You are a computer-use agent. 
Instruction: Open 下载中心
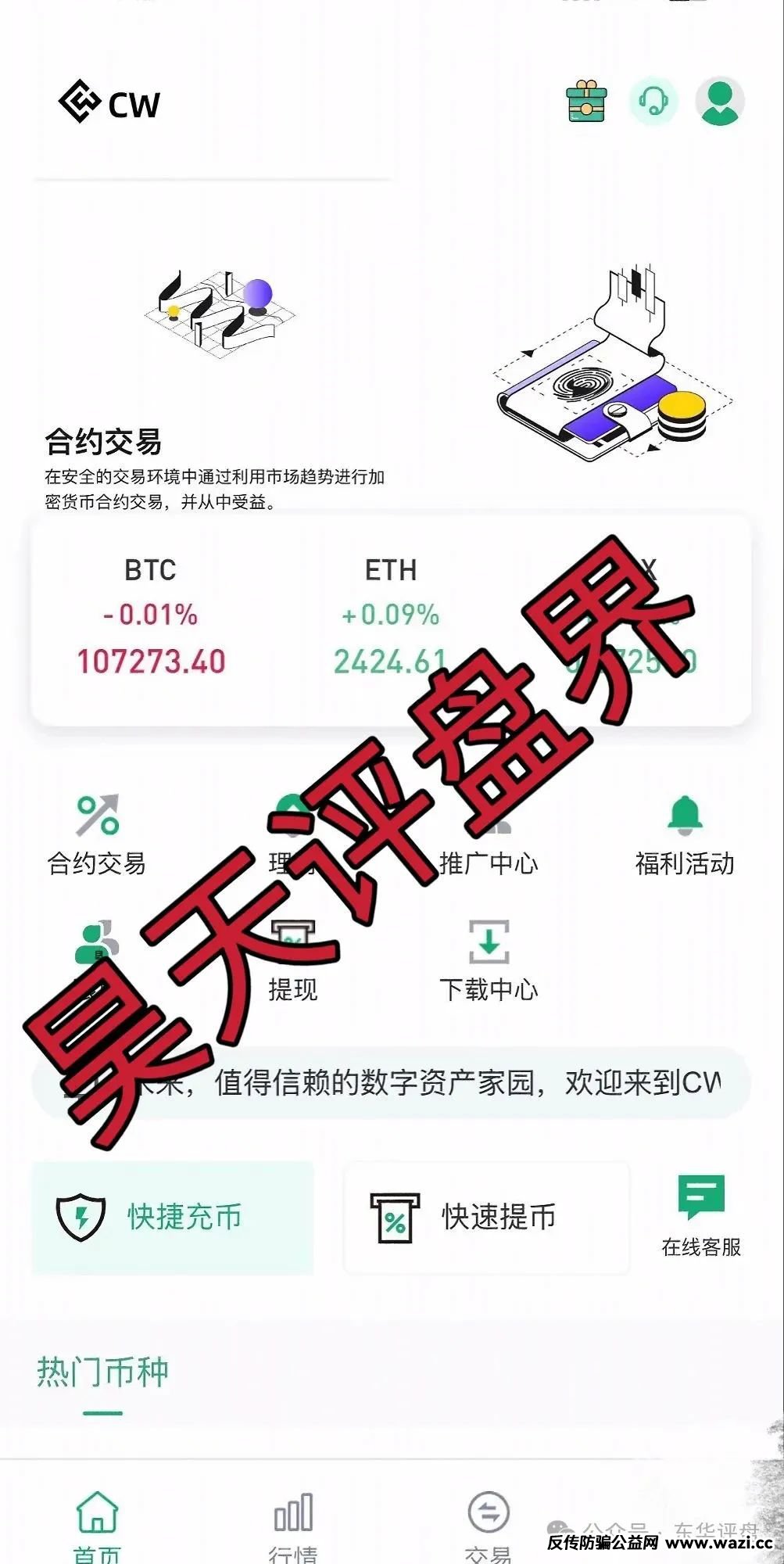(x=489, y=962)
